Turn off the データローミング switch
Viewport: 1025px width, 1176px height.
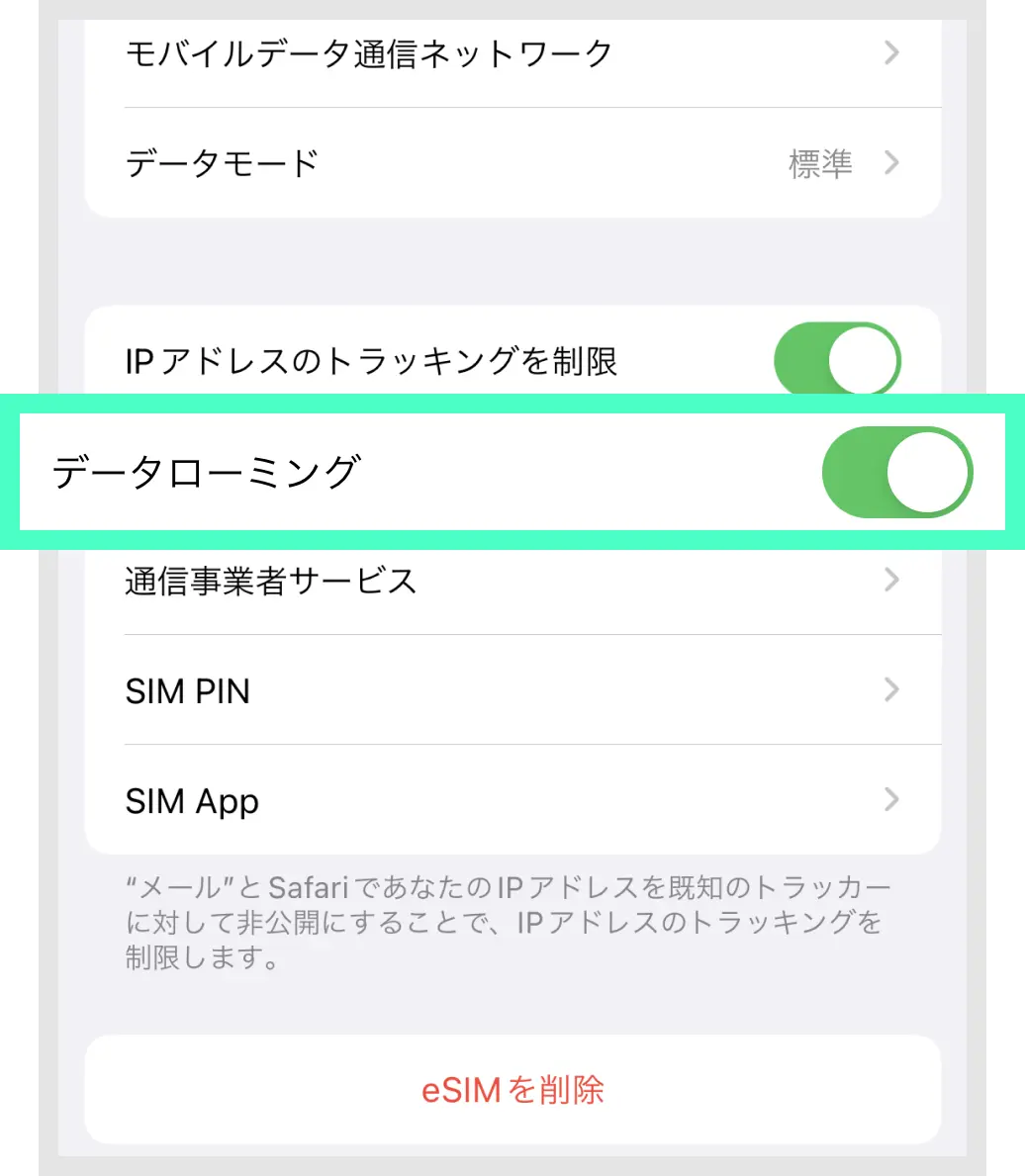[896, 473]
